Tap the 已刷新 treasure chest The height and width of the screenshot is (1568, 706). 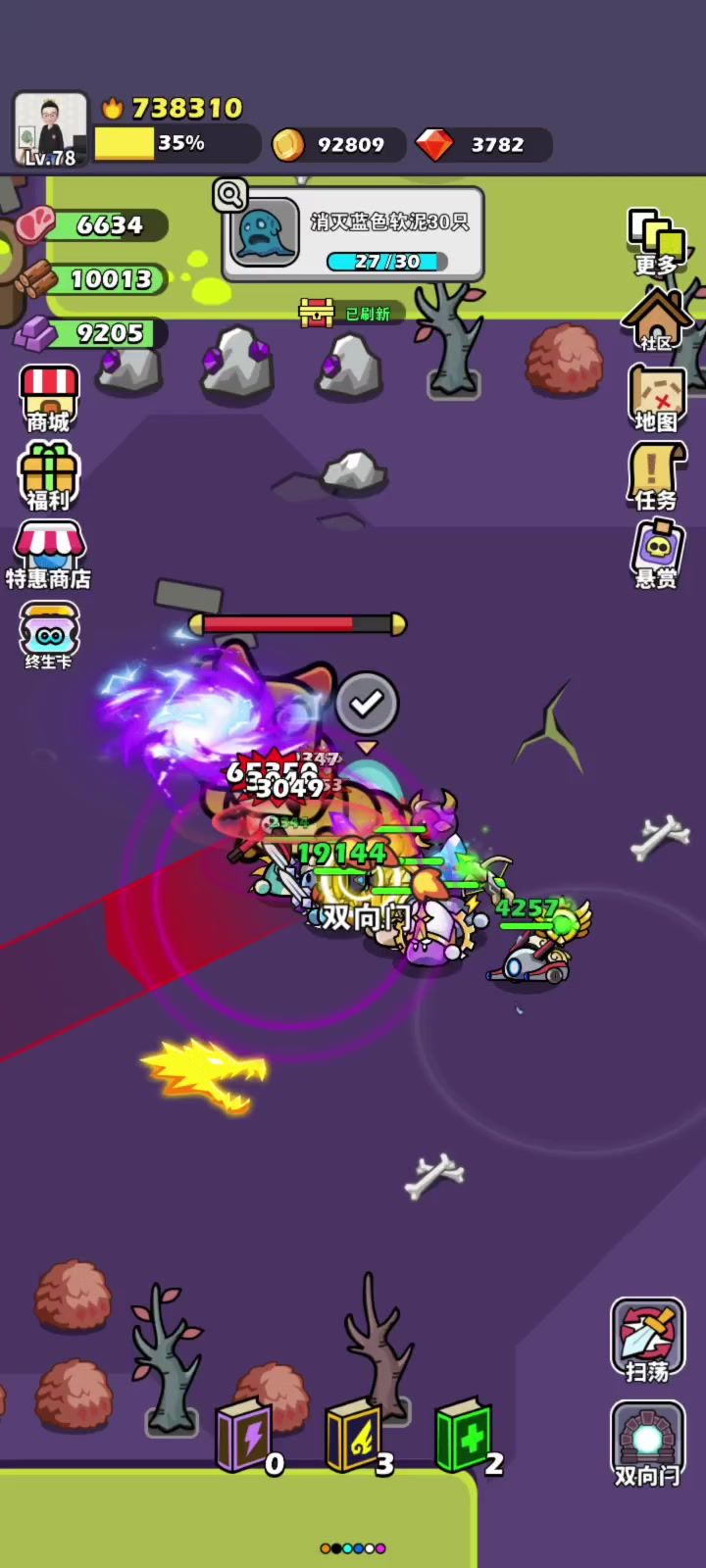point(318,314)
